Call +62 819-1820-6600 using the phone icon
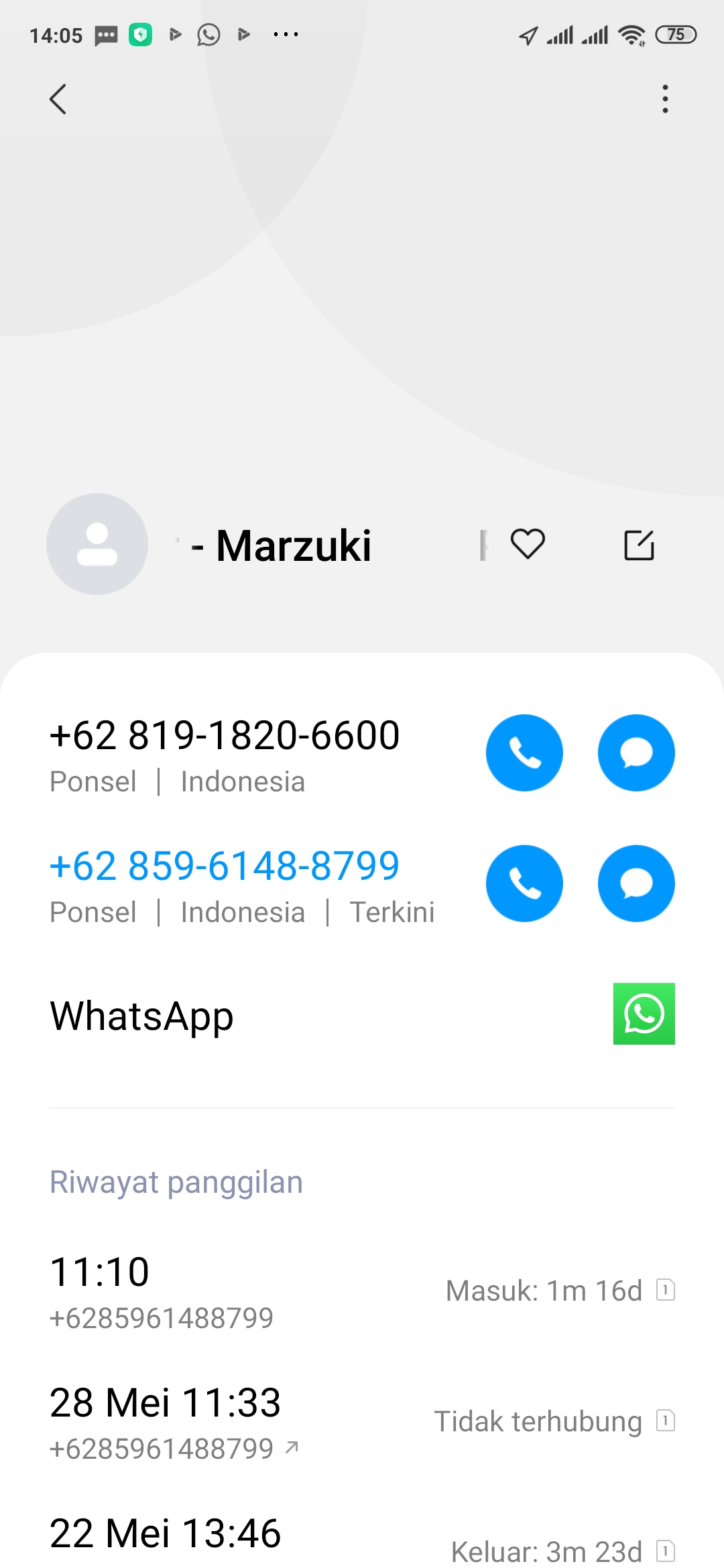 [x=525, y=753]
